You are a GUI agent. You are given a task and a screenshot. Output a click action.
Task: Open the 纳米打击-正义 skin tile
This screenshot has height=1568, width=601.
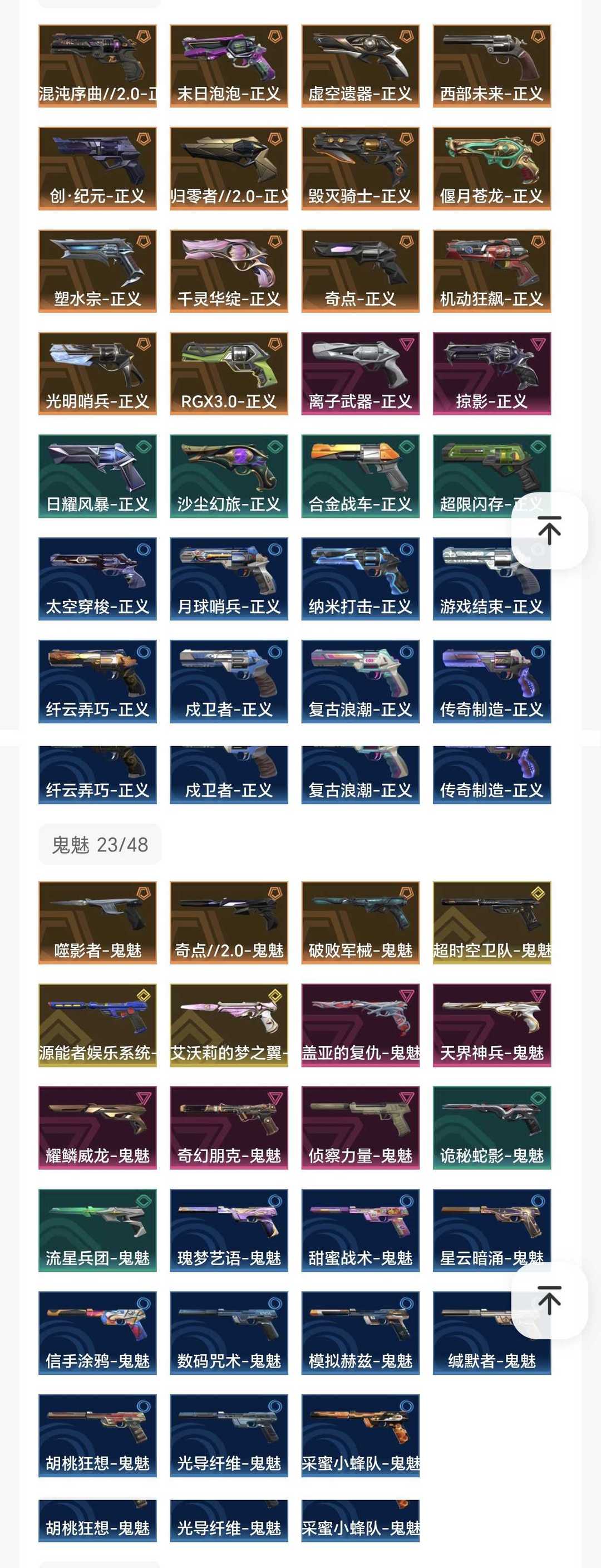360,579
